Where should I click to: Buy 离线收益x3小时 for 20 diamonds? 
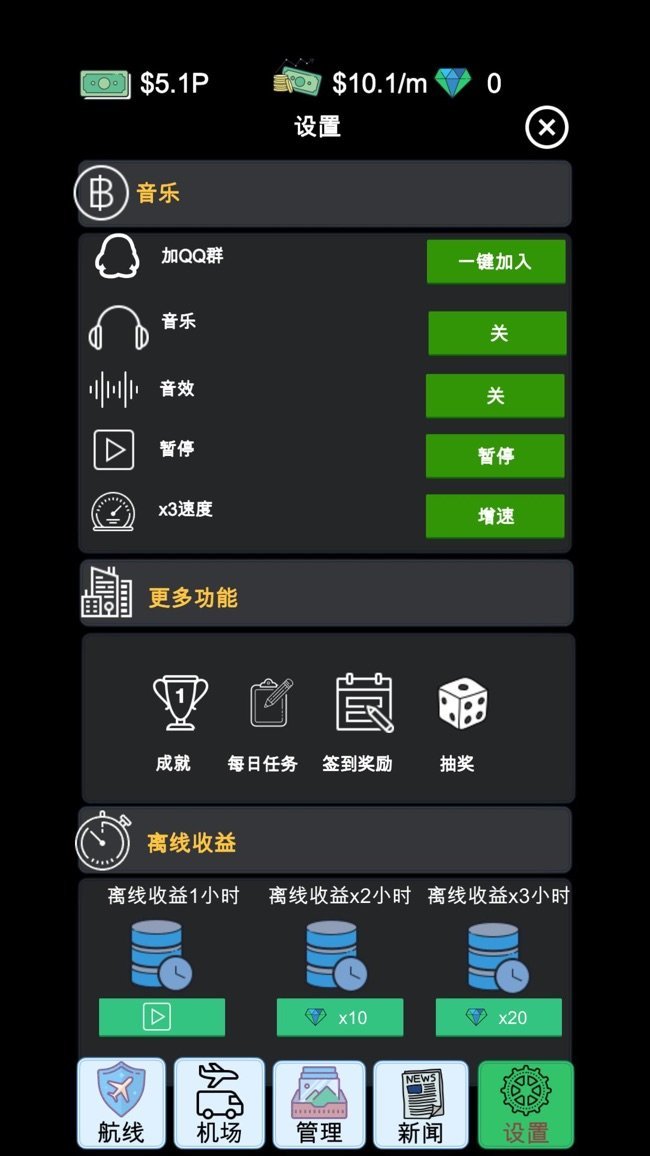(x=498, y=1017)
